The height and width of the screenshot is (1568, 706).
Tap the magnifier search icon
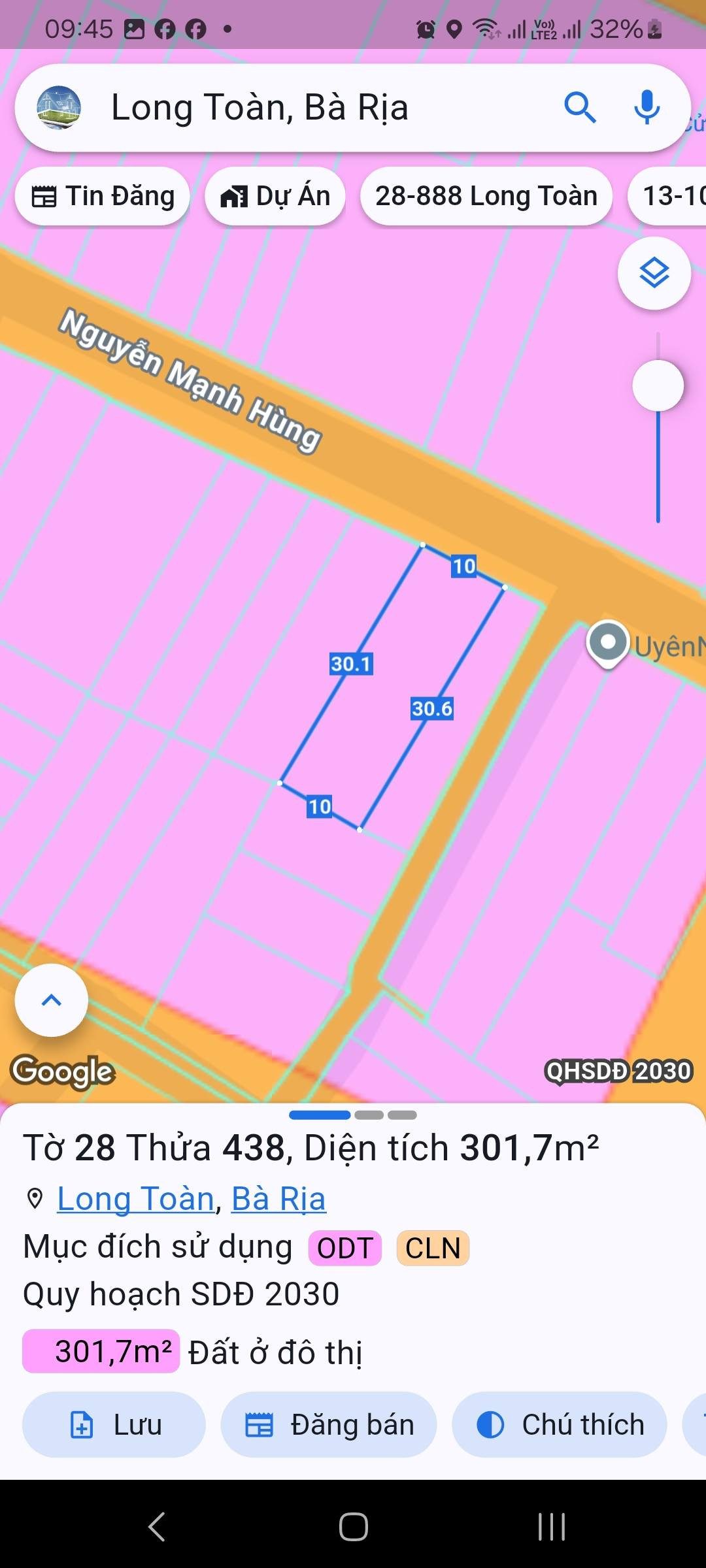[580, 108]
